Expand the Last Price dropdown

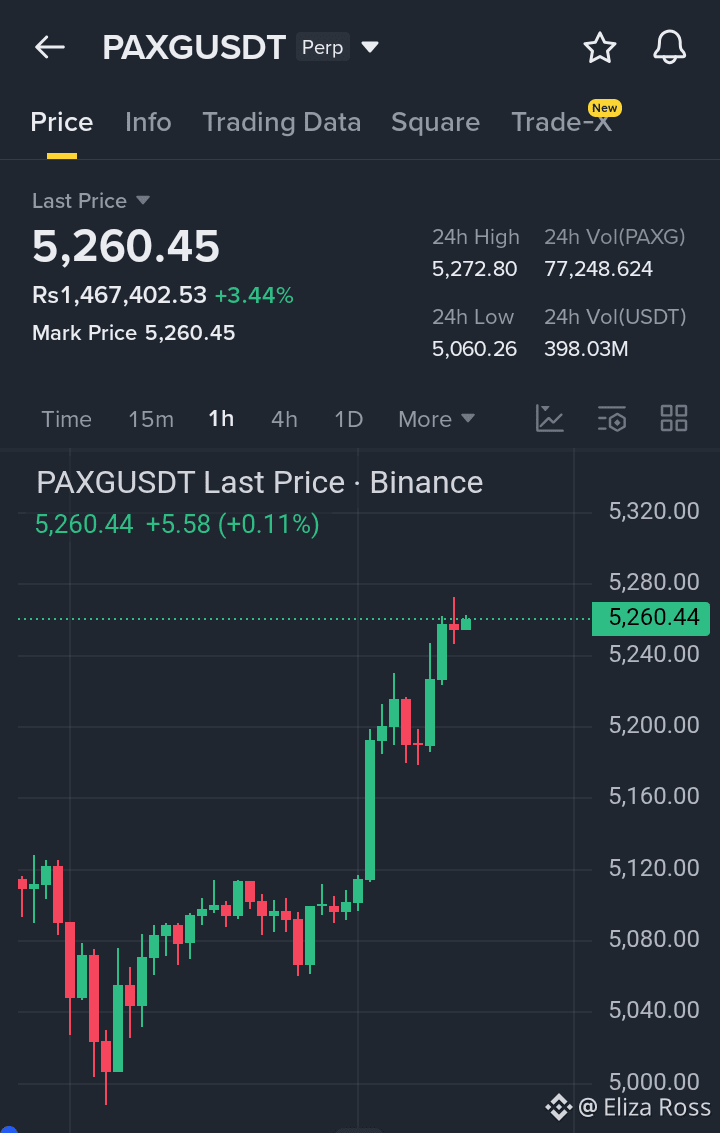tap(92, 200)
